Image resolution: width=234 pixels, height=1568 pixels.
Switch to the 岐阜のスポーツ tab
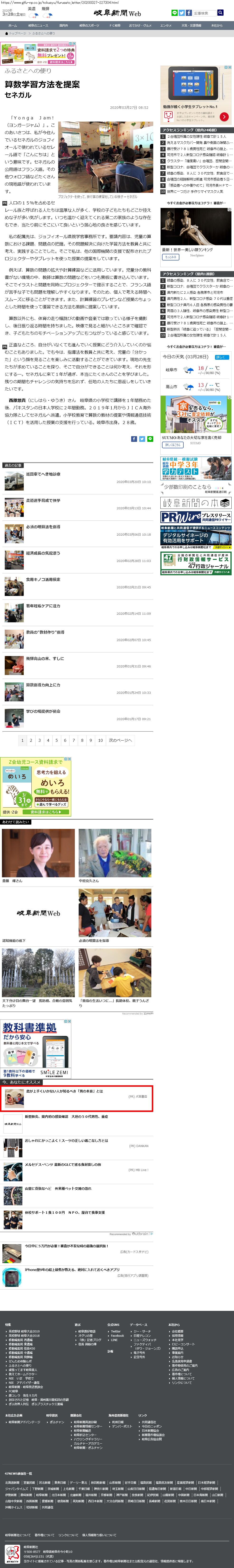point(89,26)
